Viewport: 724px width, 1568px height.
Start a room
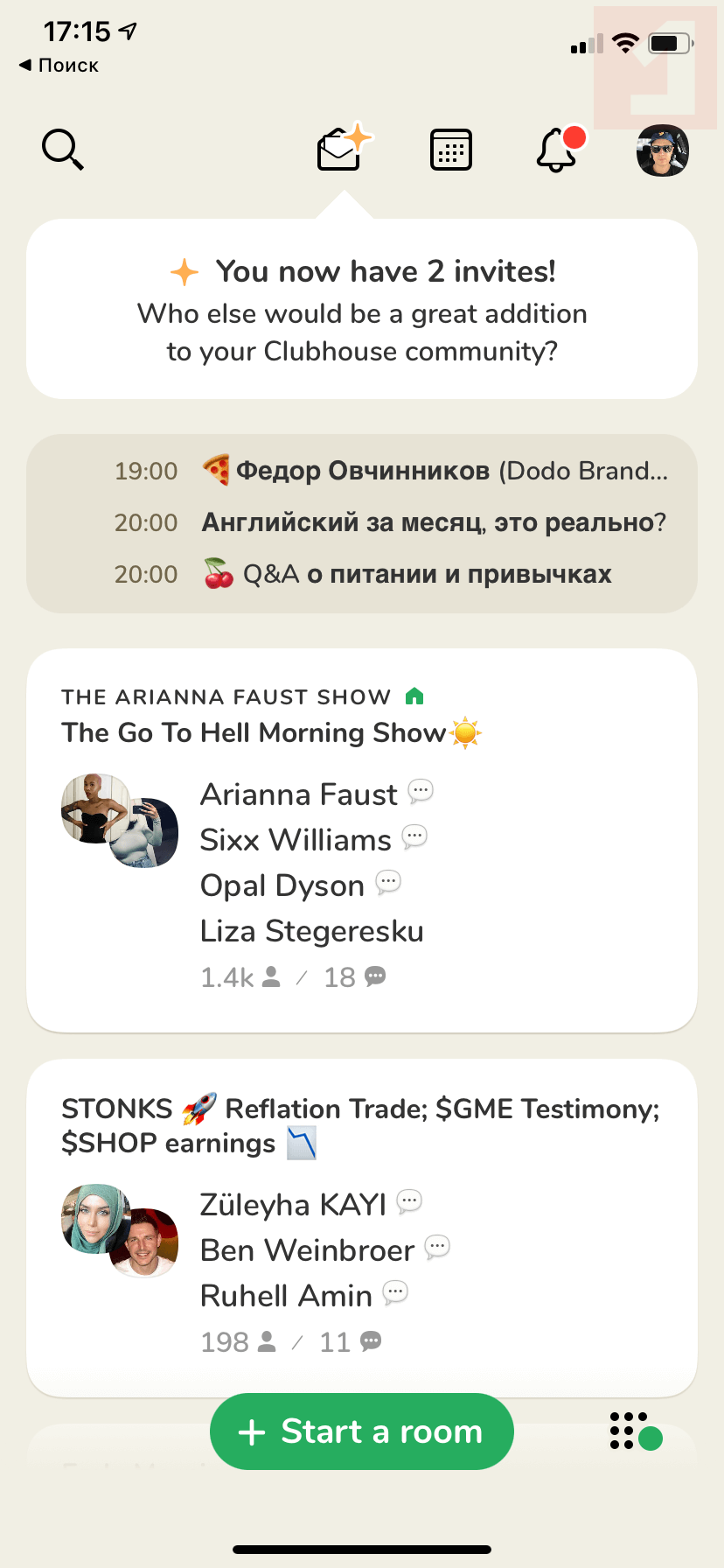(x=361, y=1431)
